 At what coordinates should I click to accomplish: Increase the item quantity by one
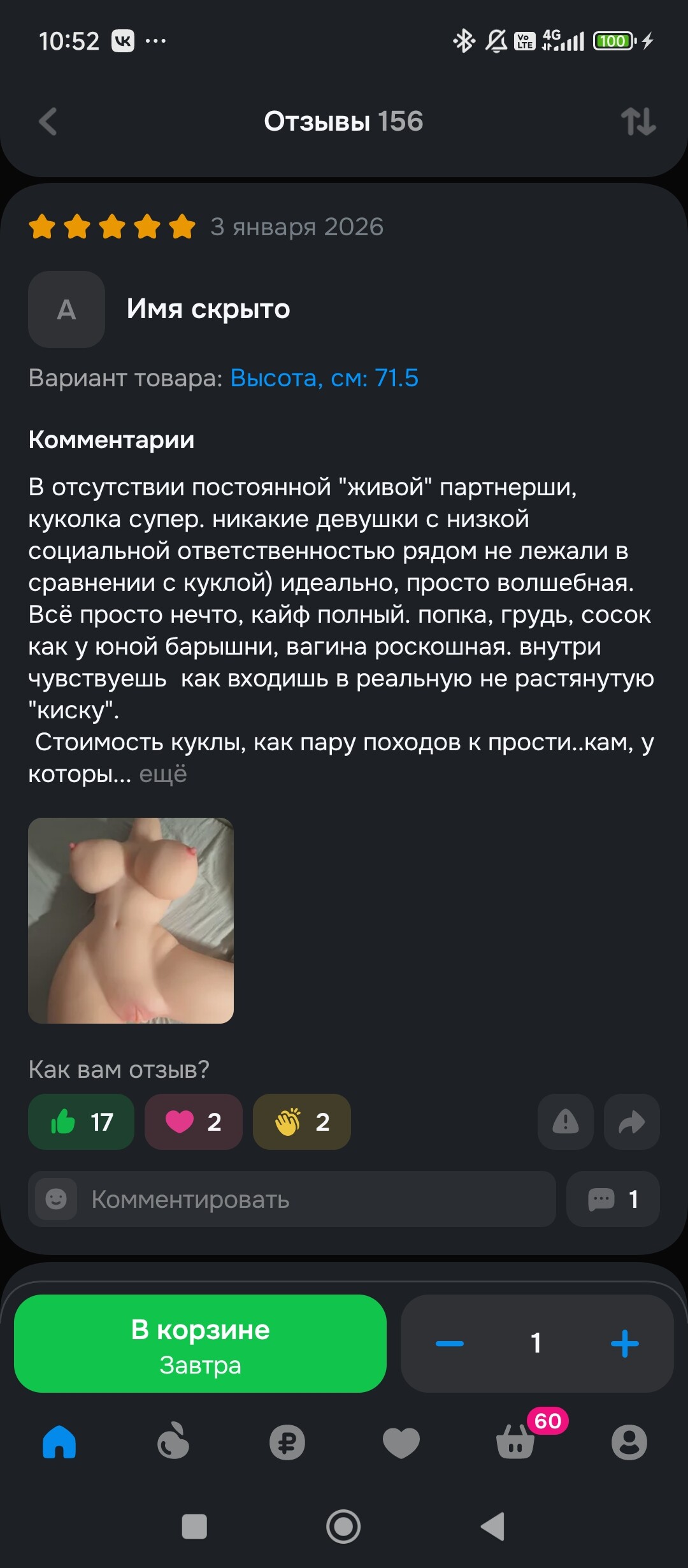tap(624, 1344)
